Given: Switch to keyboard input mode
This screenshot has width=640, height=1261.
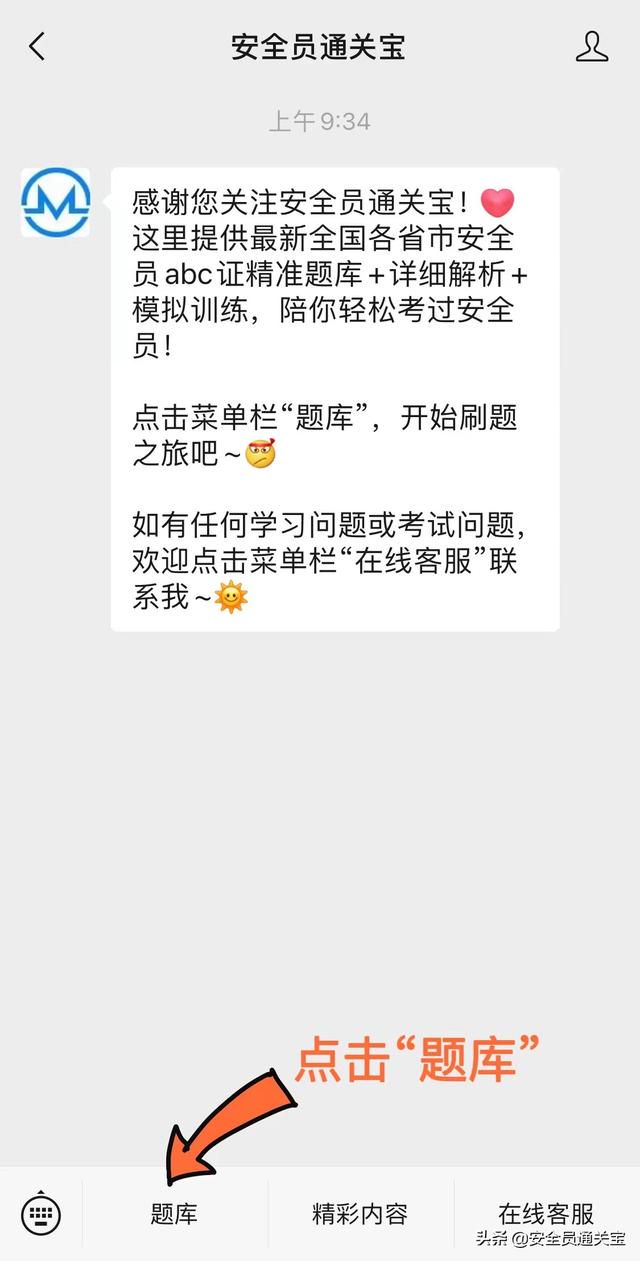Looking at the screenshot, I should [x=41, y=1214].
